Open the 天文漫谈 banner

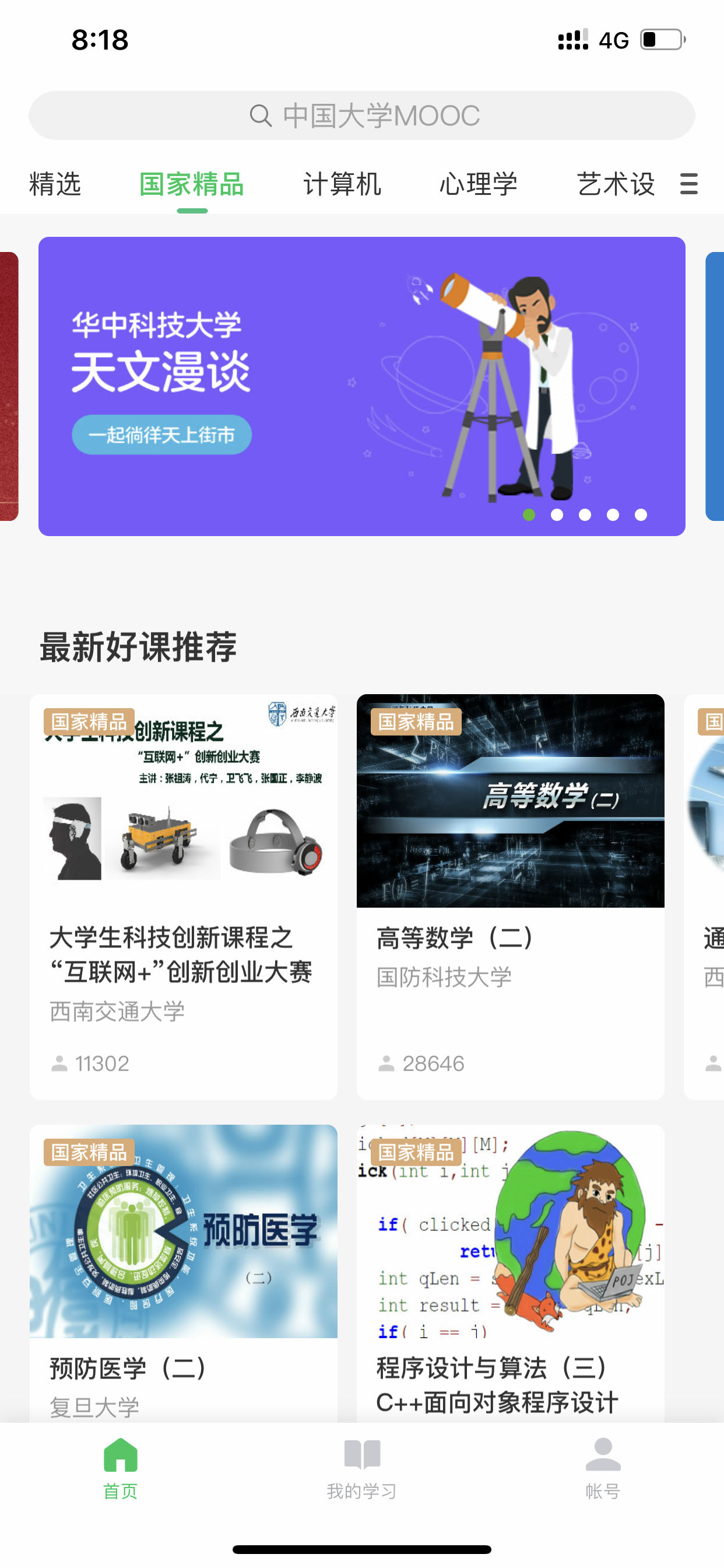tap(362, 386)
